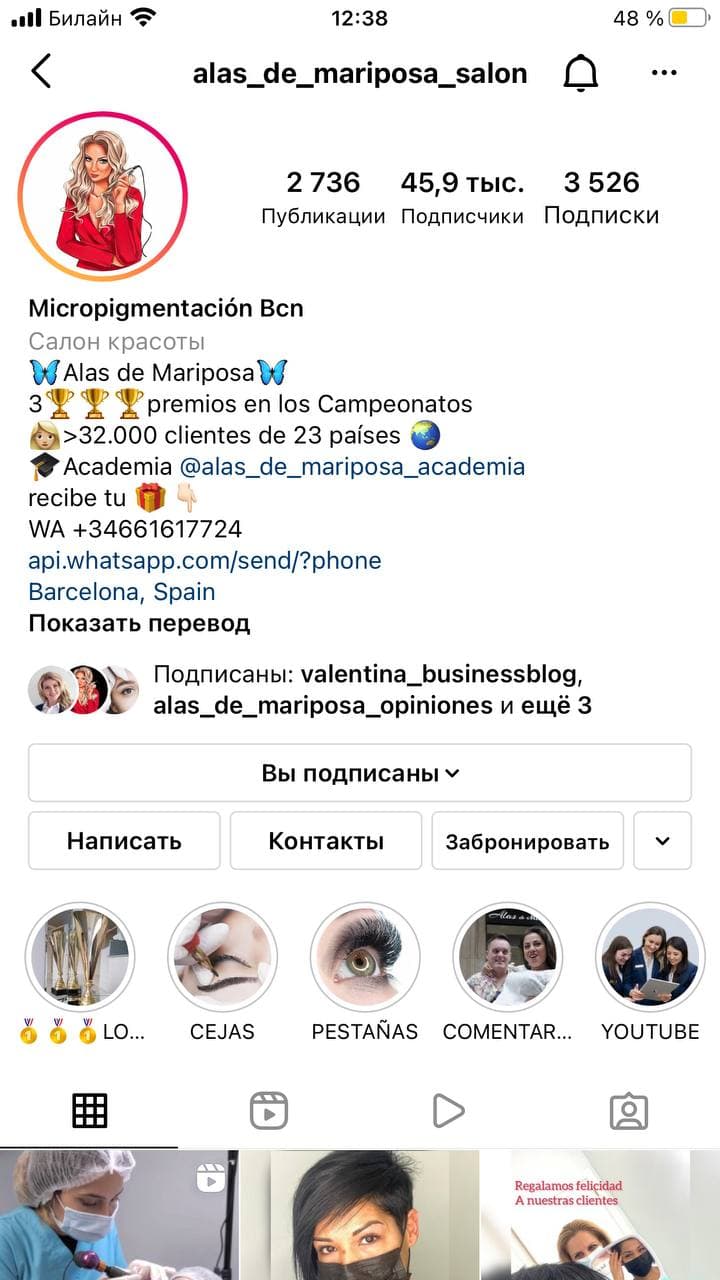This screenshot has height=1280, width=720.
Task: Tap the Написать button
Action: (124, 841)
